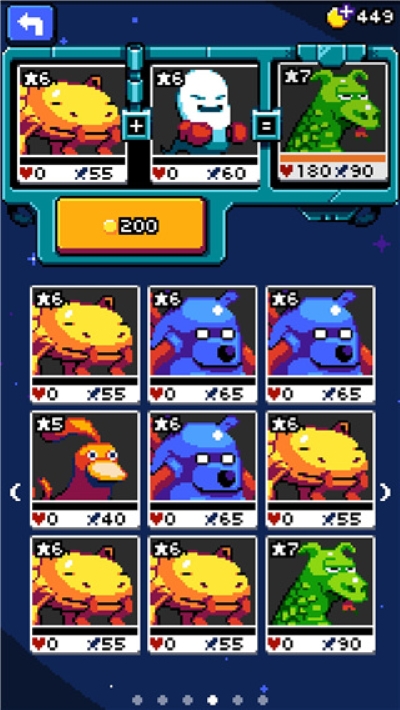
Task: View the level 7 dragon fusion result
Action: pyautogui.click(x=333, y=121)
